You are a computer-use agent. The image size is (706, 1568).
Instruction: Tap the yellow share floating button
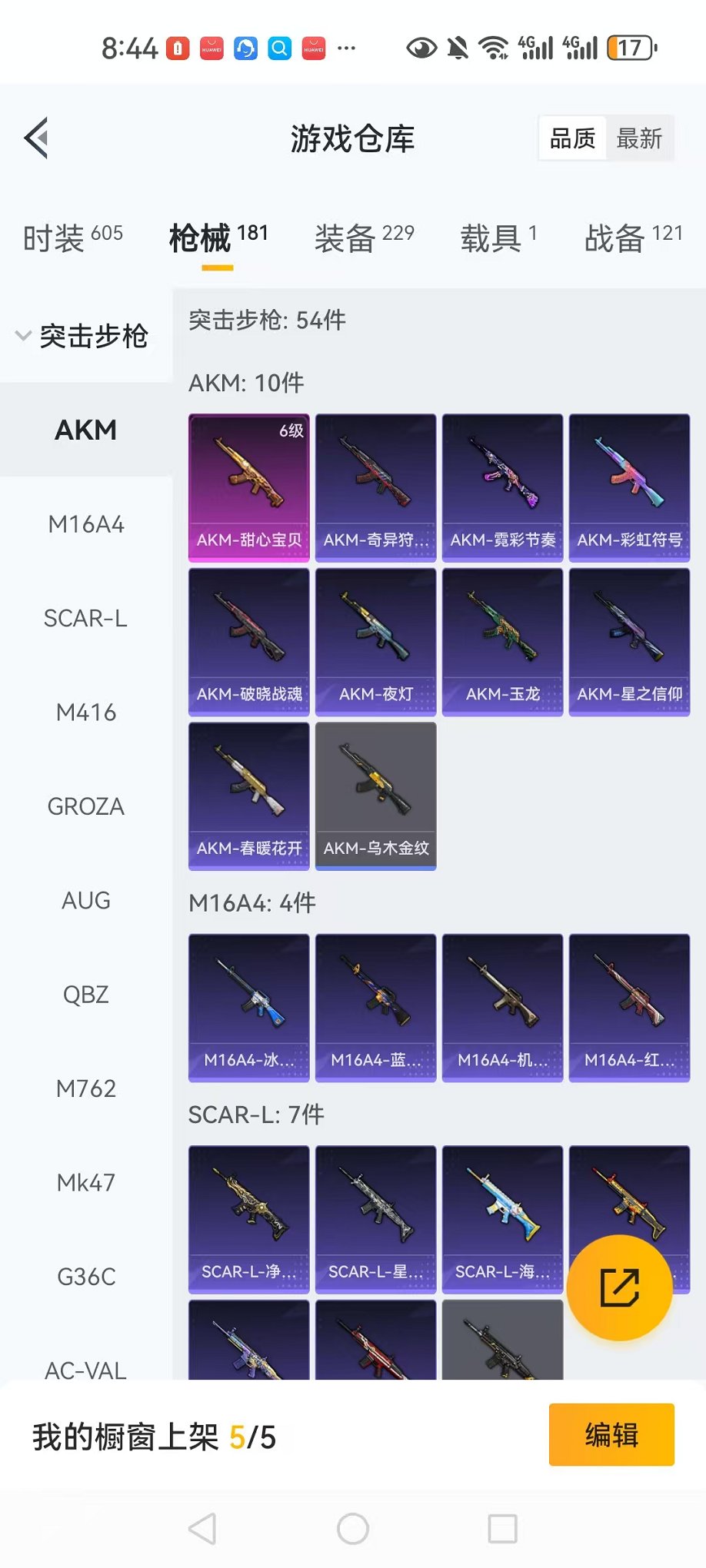pos(619,1287)
